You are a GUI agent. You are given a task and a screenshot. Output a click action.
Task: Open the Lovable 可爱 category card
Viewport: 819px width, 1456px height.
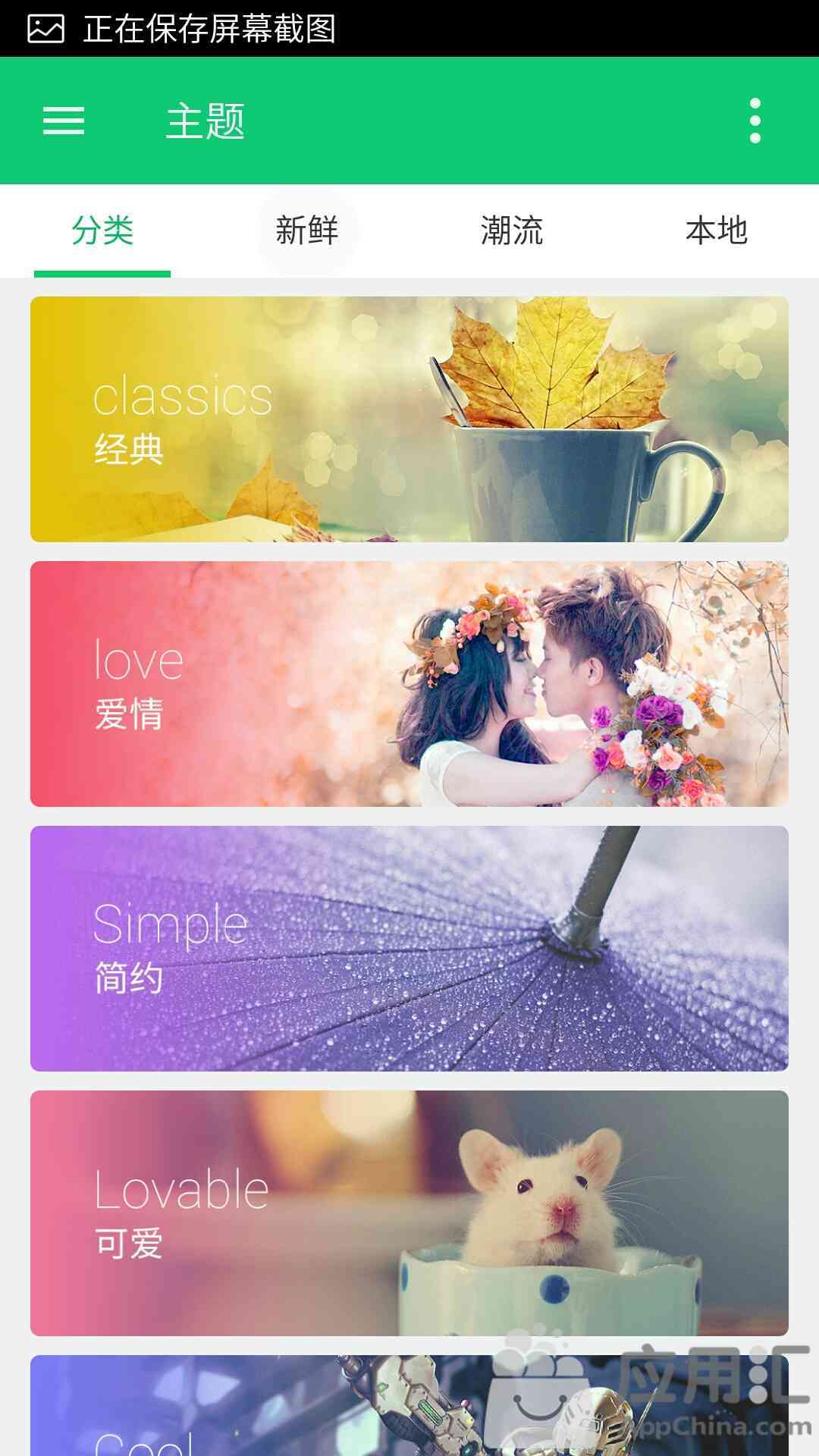pos(409,1213)
